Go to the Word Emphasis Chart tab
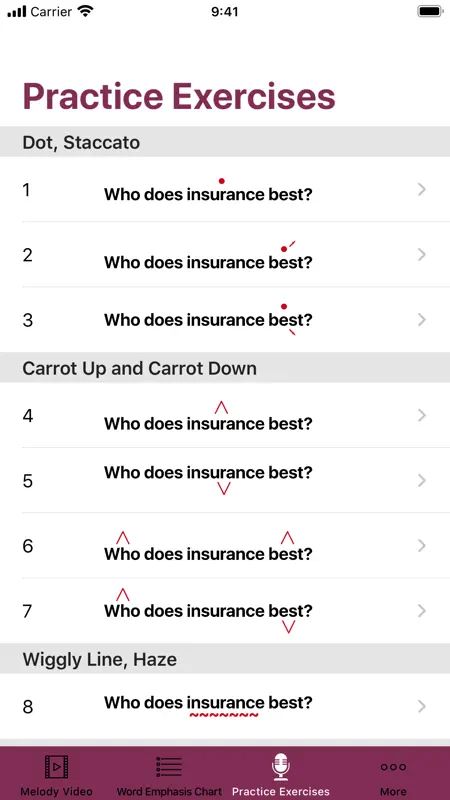Viewport: 450px width, 800px height. tap(169, 774)
